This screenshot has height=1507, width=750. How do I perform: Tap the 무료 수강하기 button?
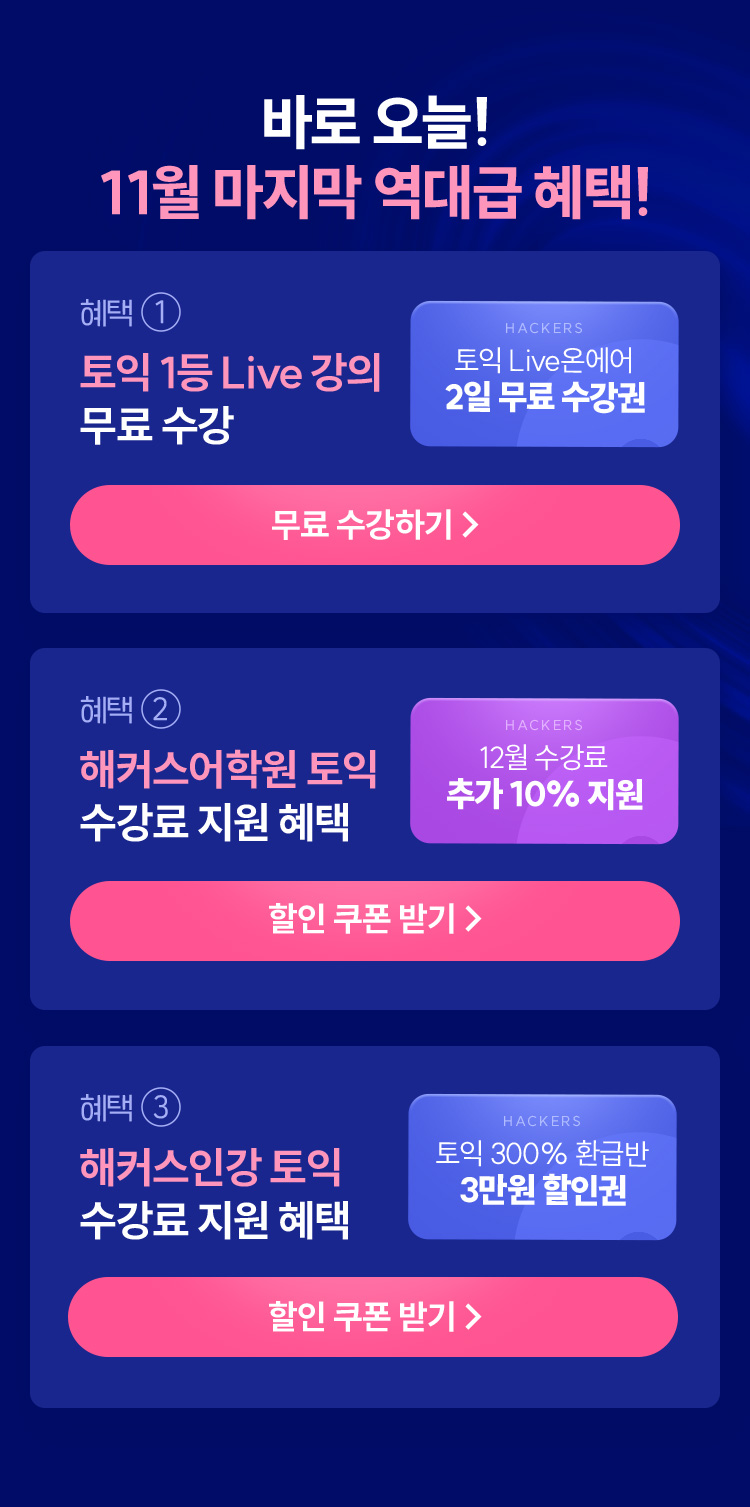click(x=375, y=525)
